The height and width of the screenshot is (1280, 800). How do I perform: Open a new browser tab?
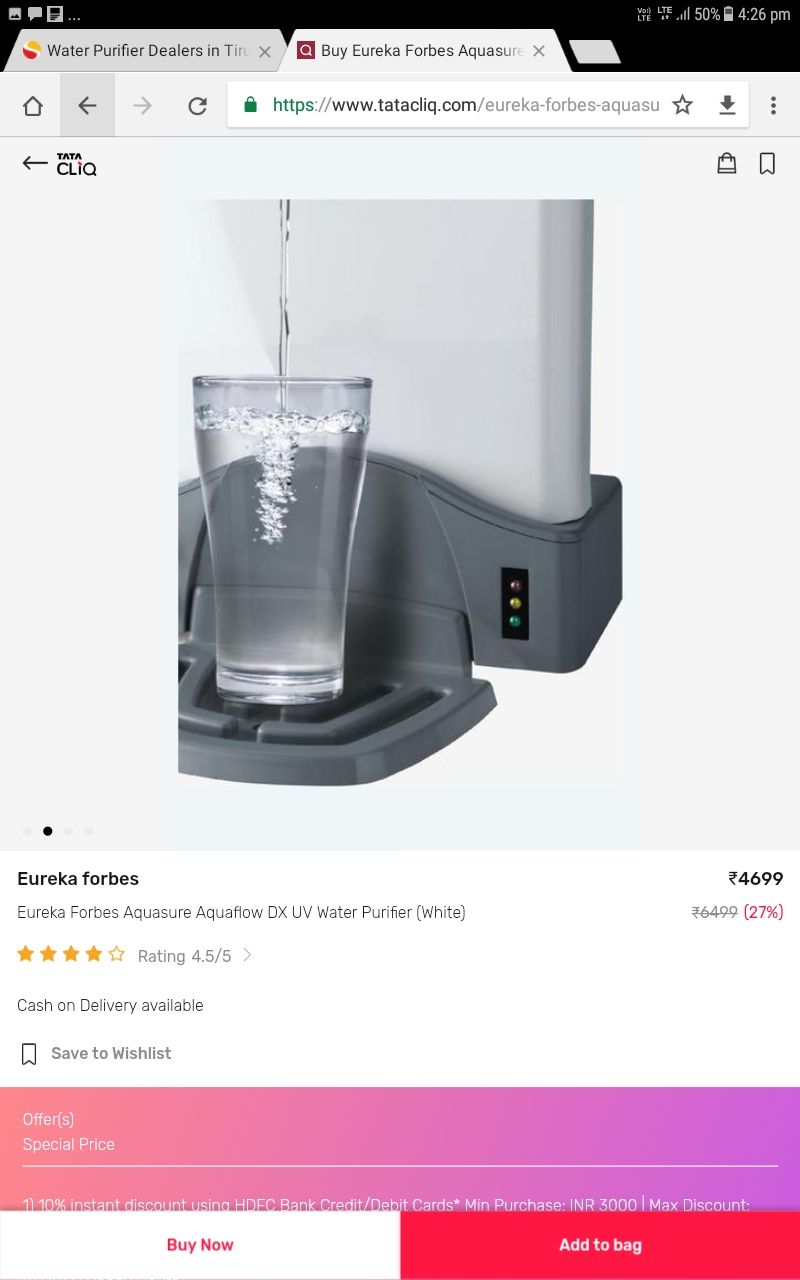pos(594,51)
